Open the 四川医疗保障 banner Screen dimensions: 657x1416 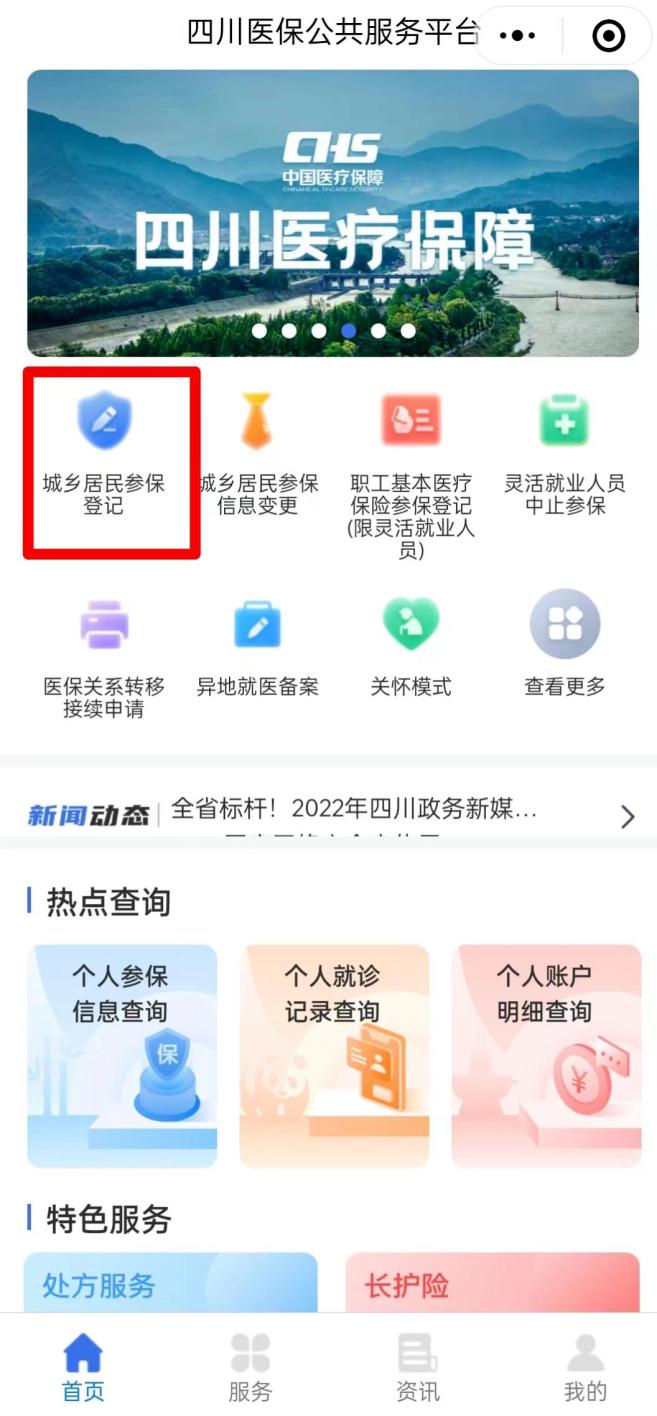332,212
